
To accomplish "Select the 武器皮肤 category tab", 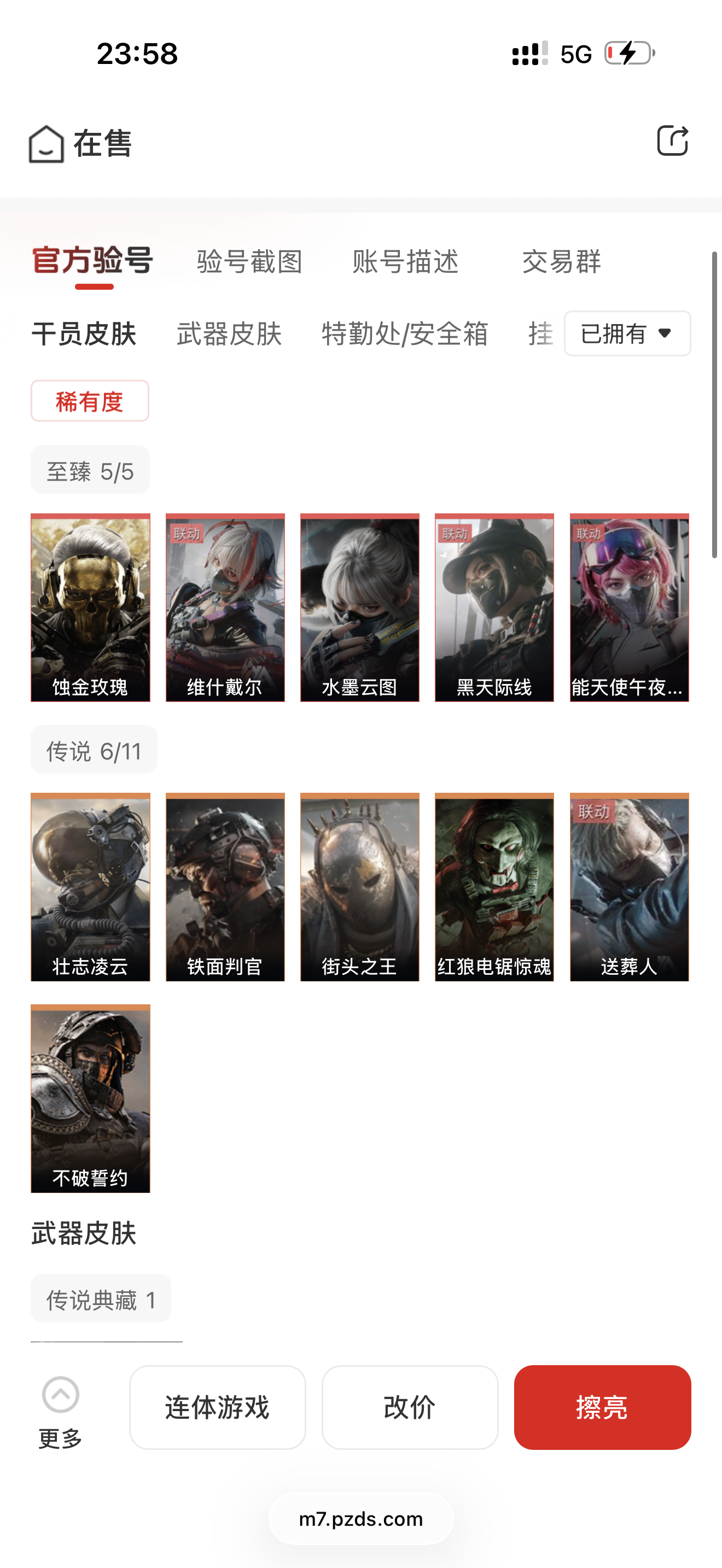I will (229, 334).
